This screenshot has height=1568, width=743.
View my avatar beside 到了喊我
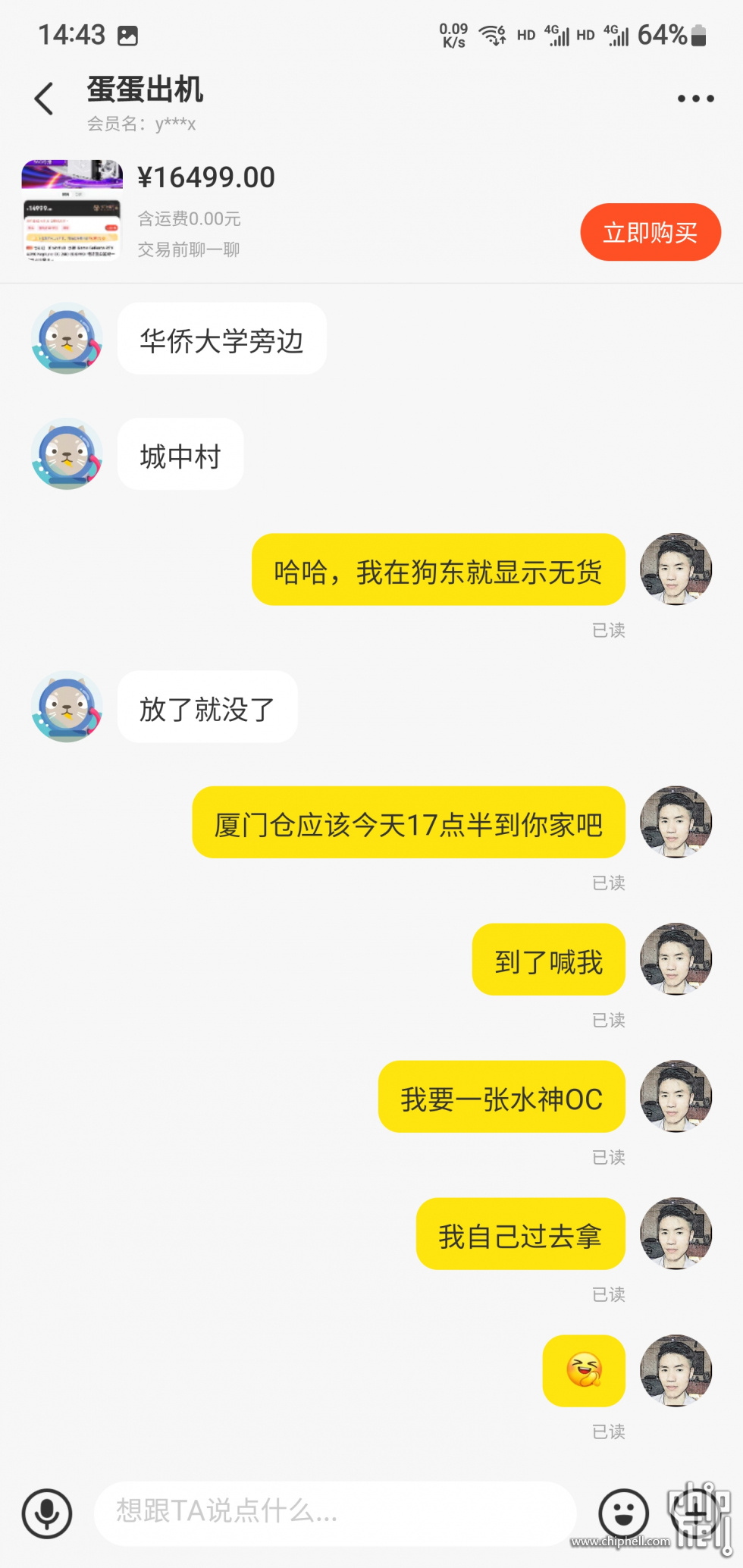[x=676, y=959]
